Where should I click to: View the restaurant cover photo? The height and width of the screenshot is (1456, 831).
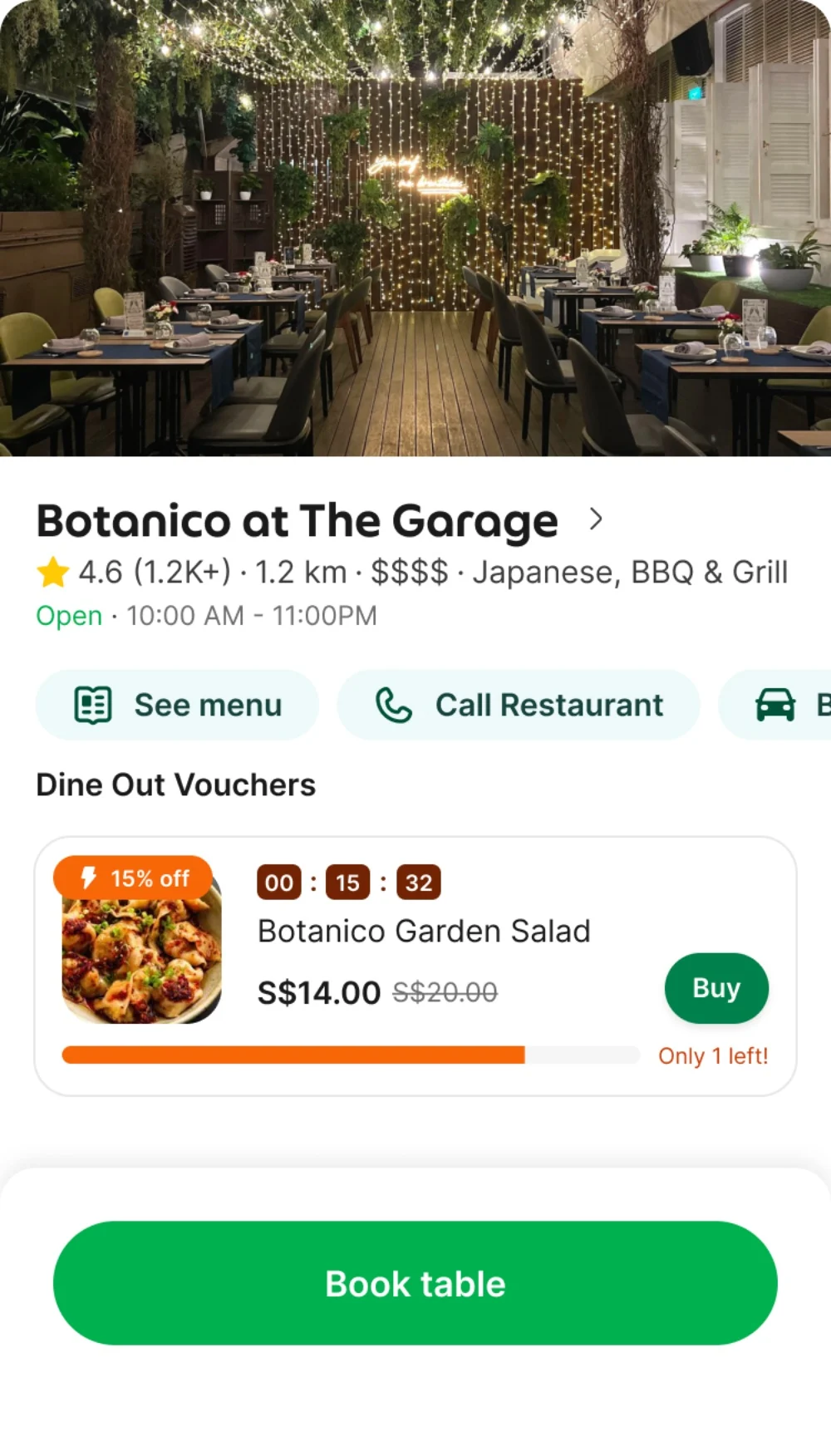(x=415, y=229)
